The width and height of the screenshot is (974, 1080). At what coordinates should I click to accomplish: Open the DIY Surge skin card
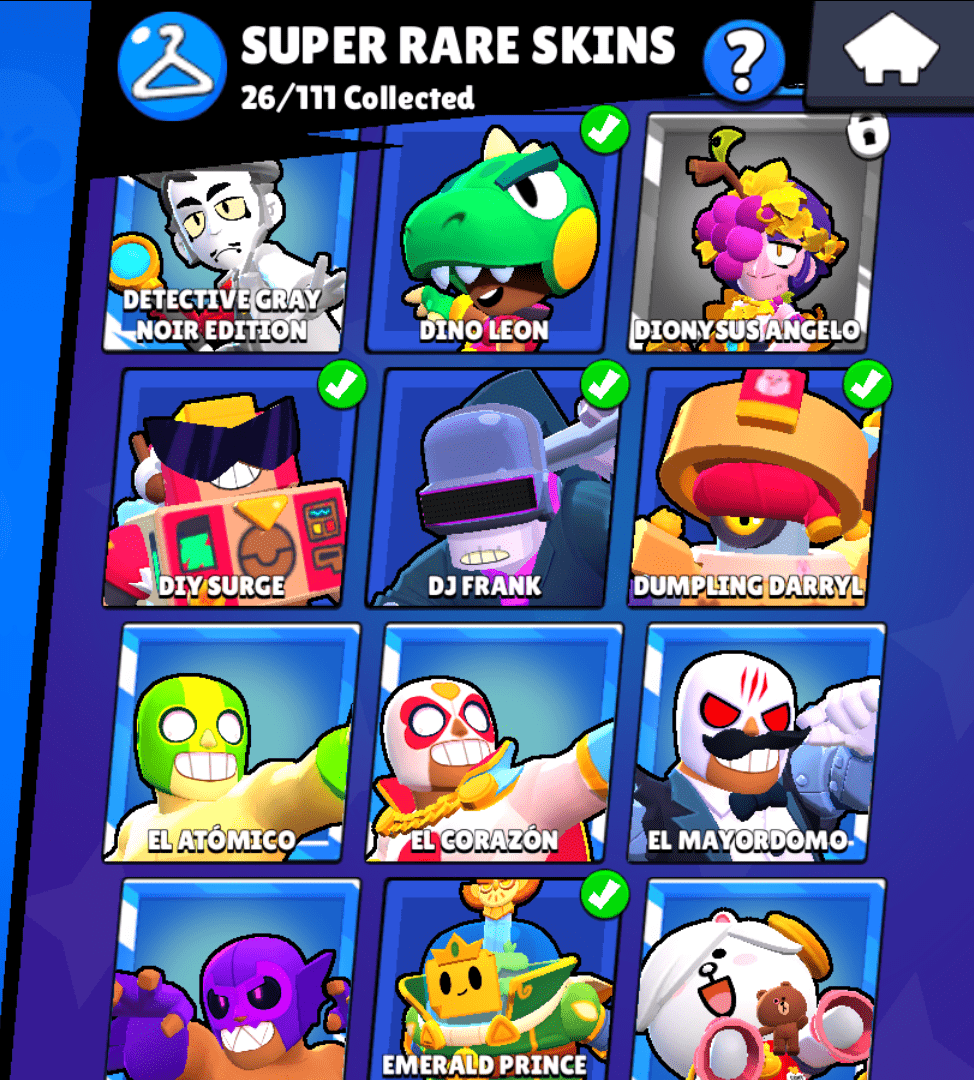coord(229,490)
